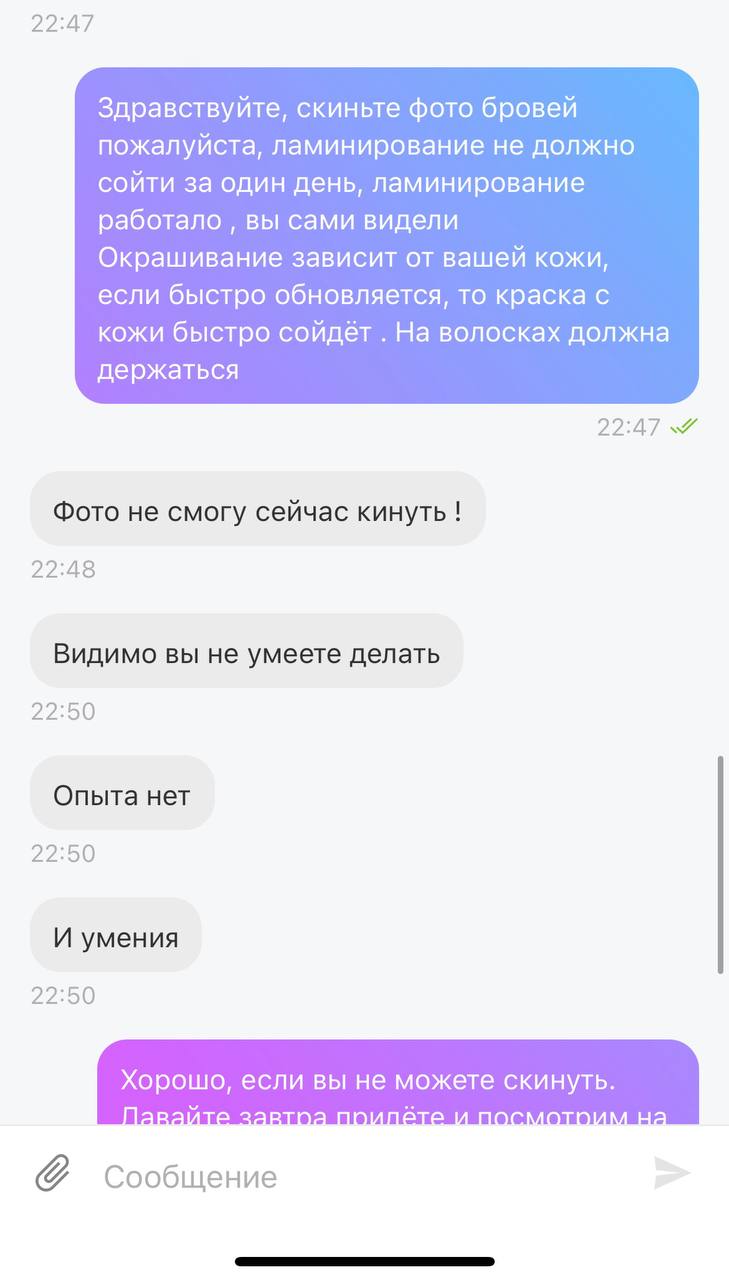
Task: Tap the send arrow icon
Action: (x=672, y=1173)
